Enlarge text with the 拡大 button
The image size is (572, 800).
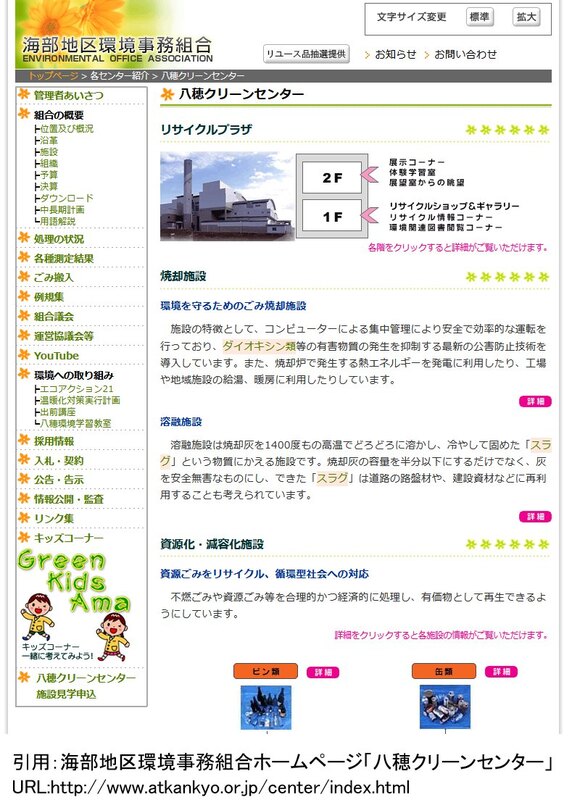[x=526, y=17]
